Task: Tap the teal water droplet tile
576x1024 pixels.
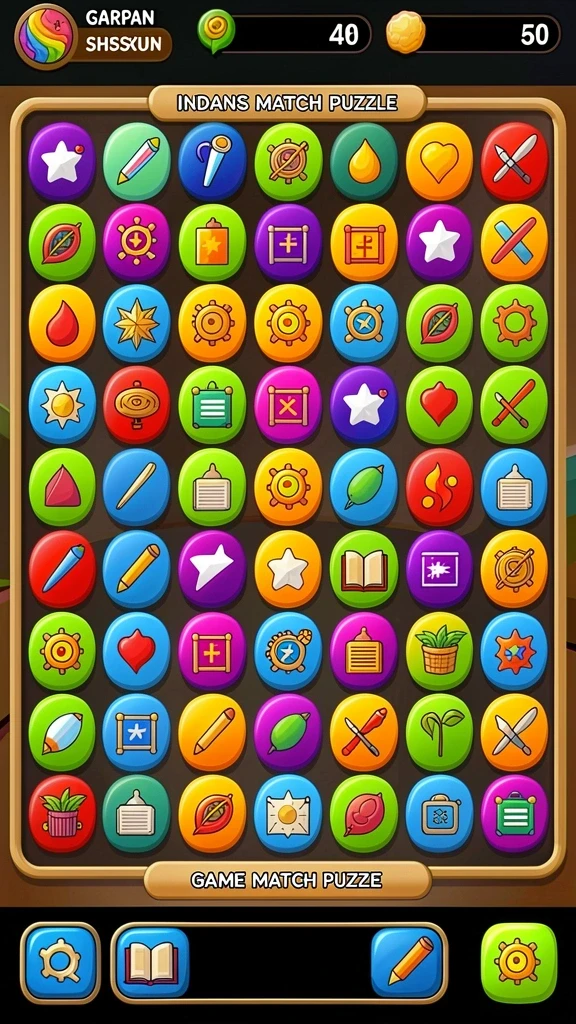Action: tap(364, 161)
